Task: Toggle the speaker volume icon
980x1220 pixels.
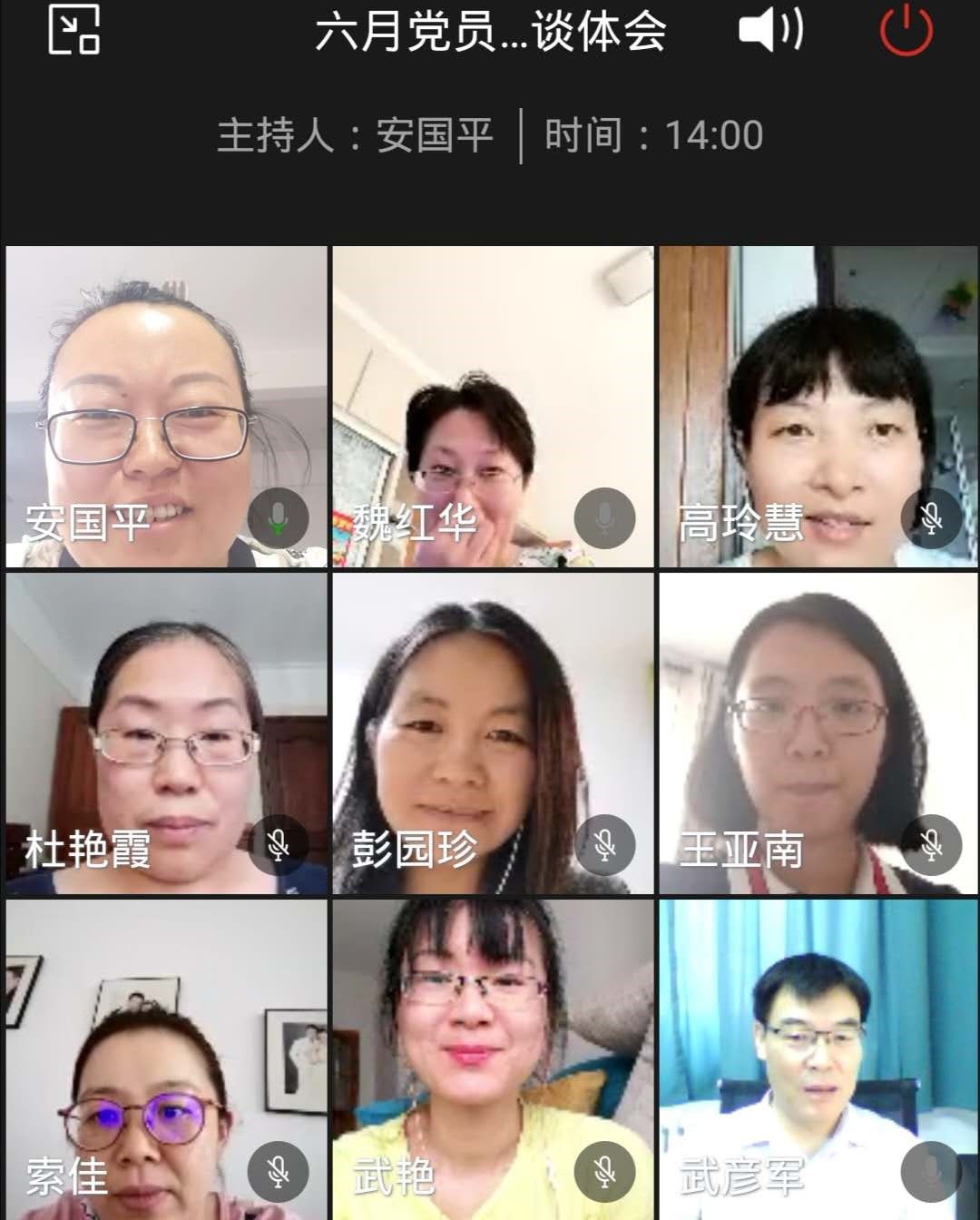Action: pyautogui.click(x=770, y=30)
